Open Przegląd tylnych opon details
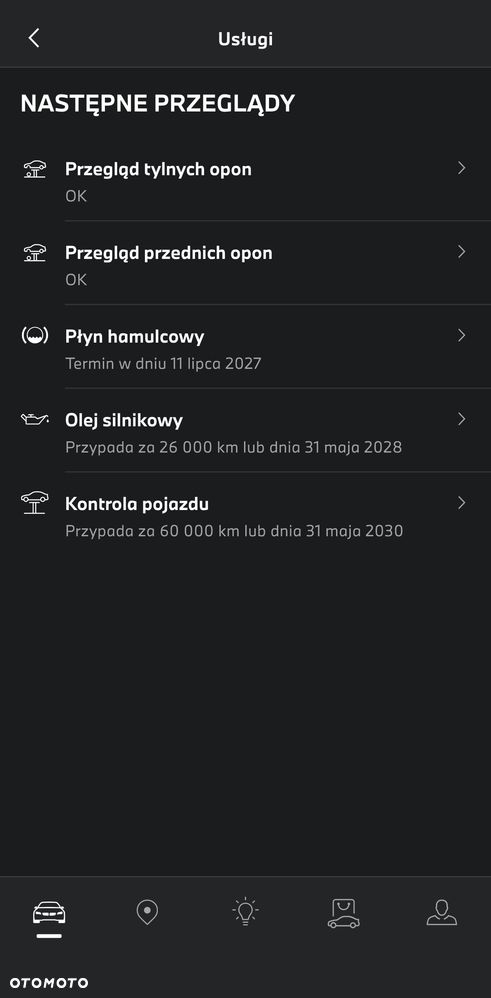The width and height of the screenshot is (491, 998). coord(245,179)
